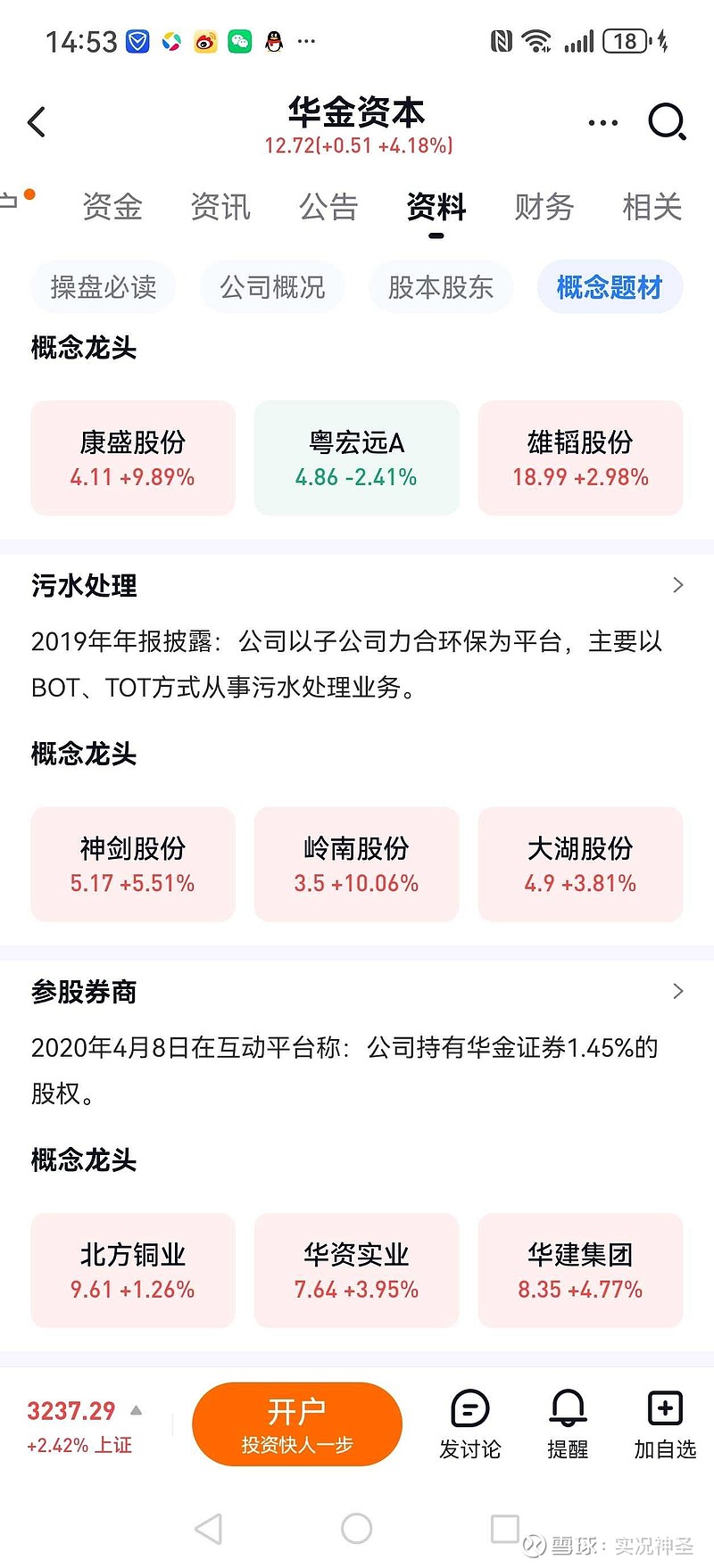Open the 岭南股份 stock card
Viewport: 714px width, 1568px height.
(x=357, y=864)
